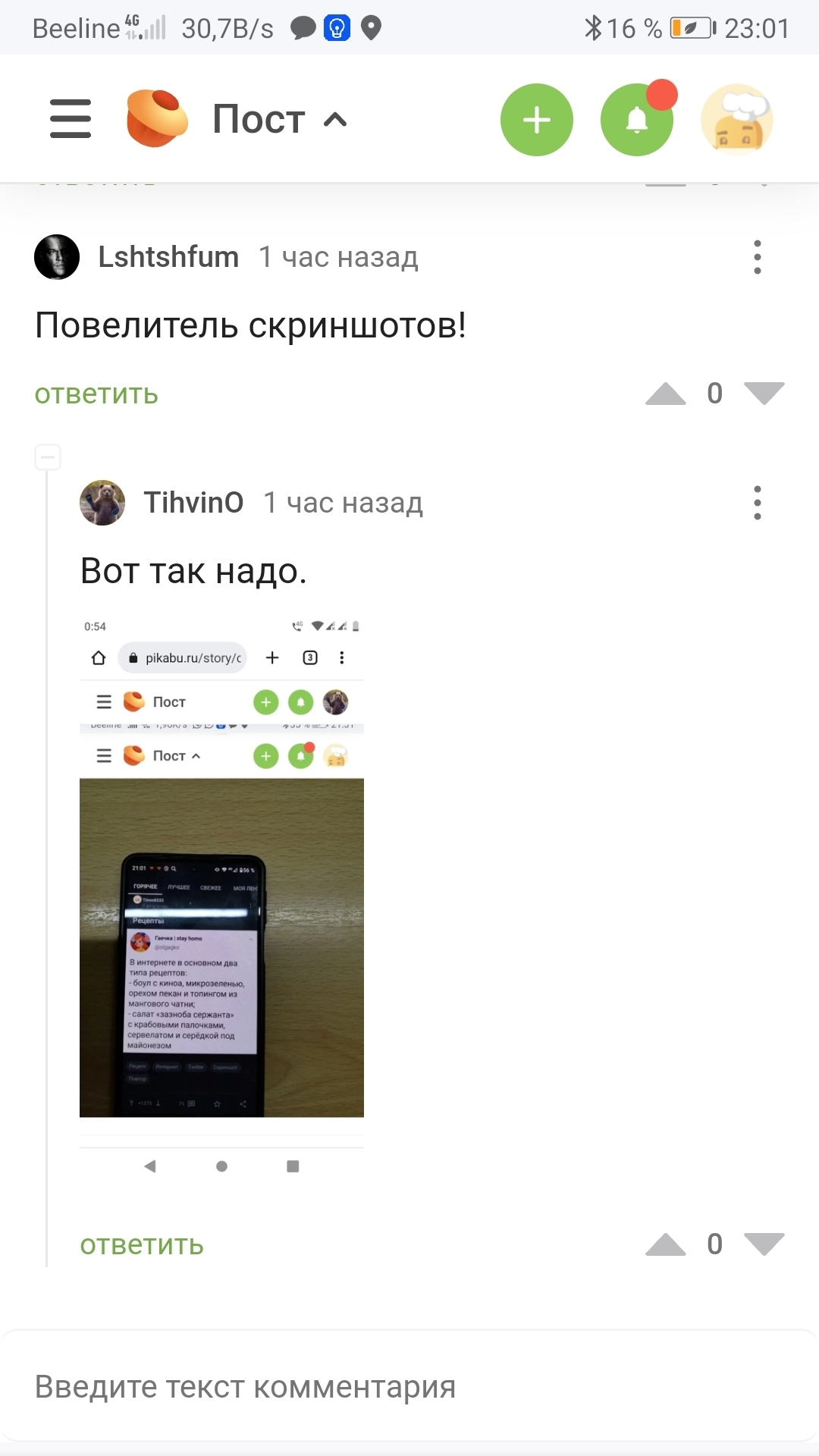Downvote Lshtshfum's comment
Screen dimensions: 819x1456
[x=764, y=394]
